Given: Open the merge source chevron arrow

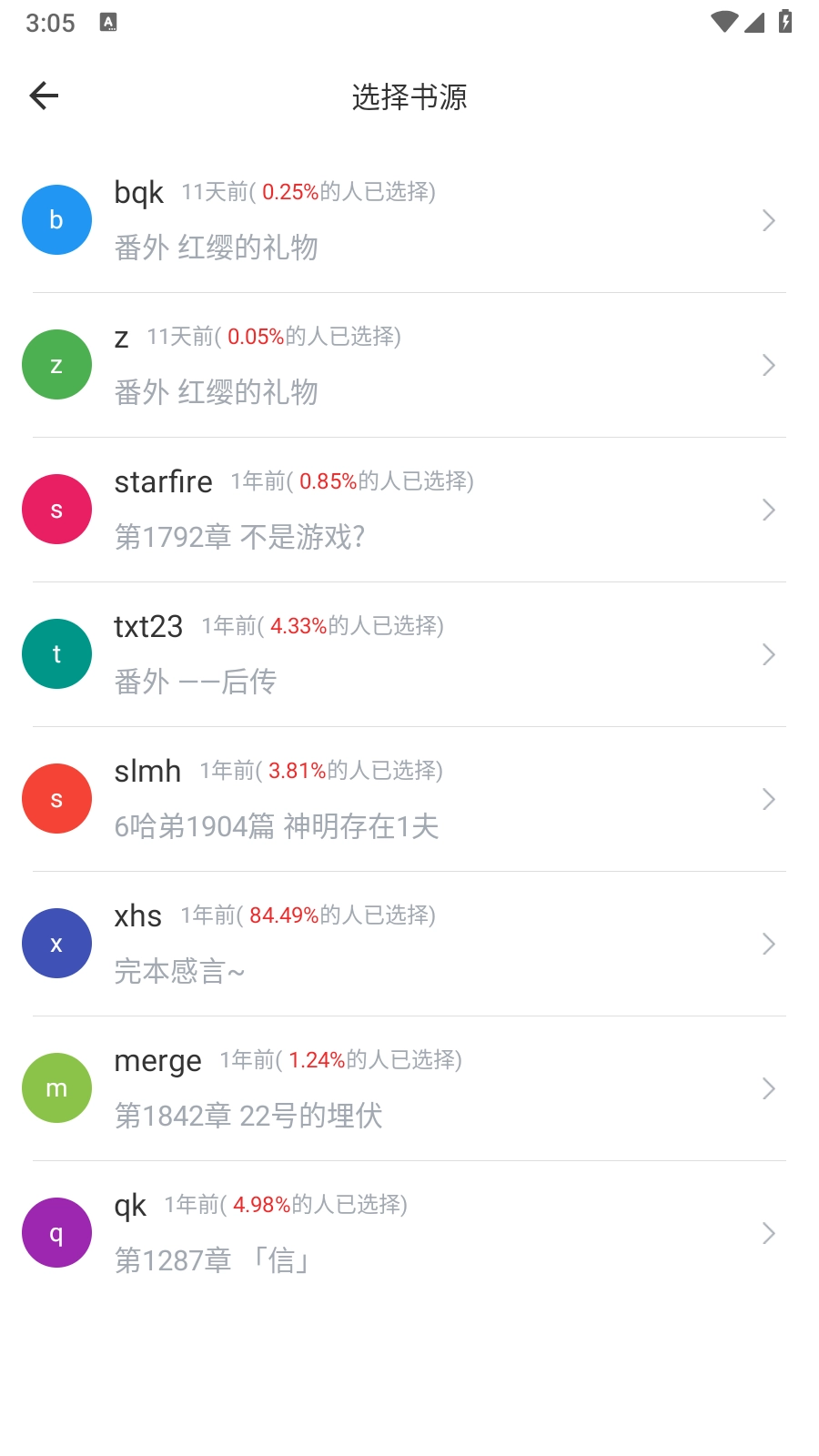Looking at the screenshot, I should click(769, 1087).
